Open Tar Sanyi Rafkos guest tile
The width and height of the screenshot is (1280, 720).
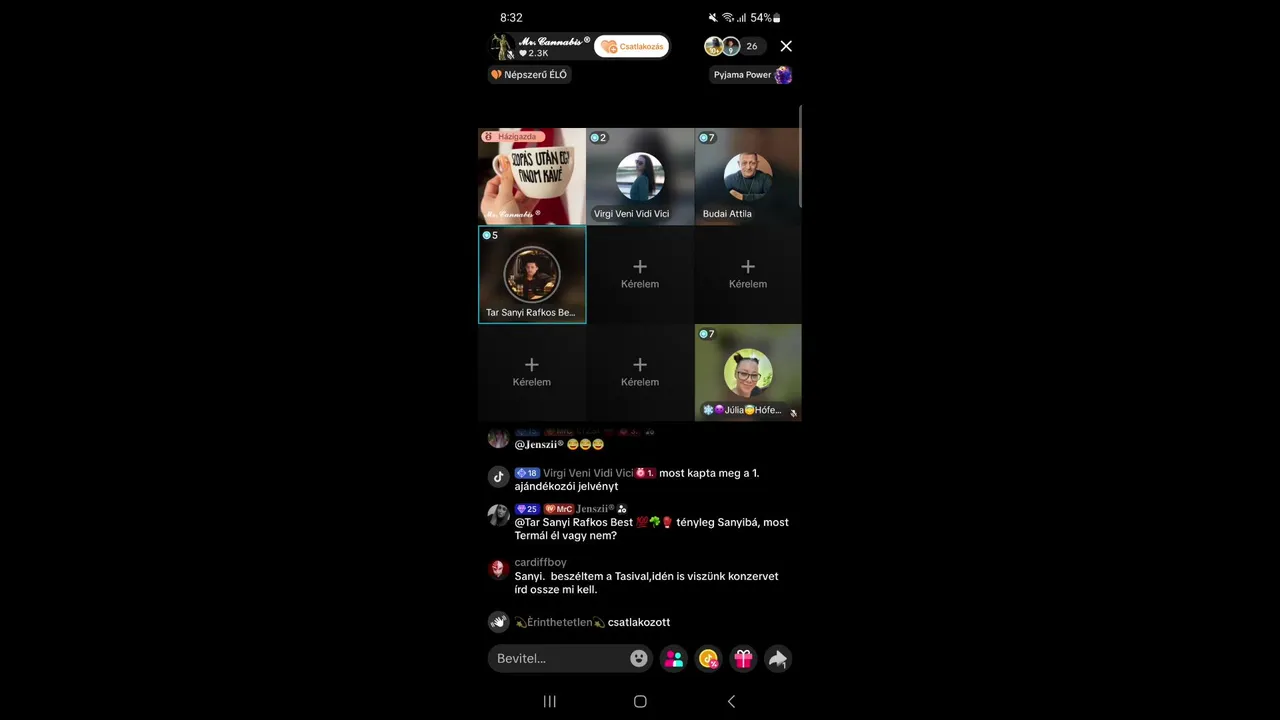[x=532, y=274]
